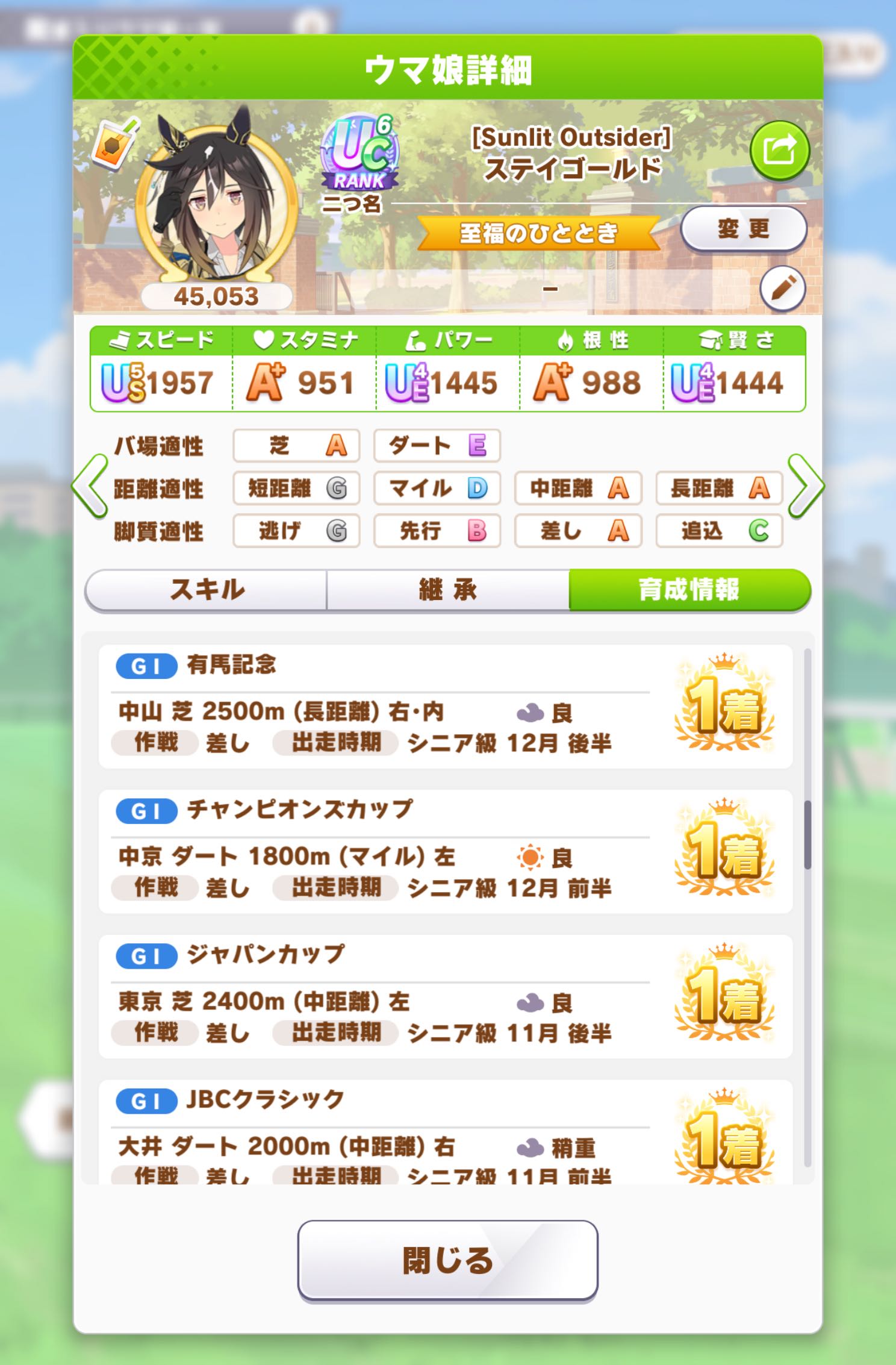This screenshot has width=896, height=1365.
Task: Switch to the スキル tab
Action: (x=207, y=590)
